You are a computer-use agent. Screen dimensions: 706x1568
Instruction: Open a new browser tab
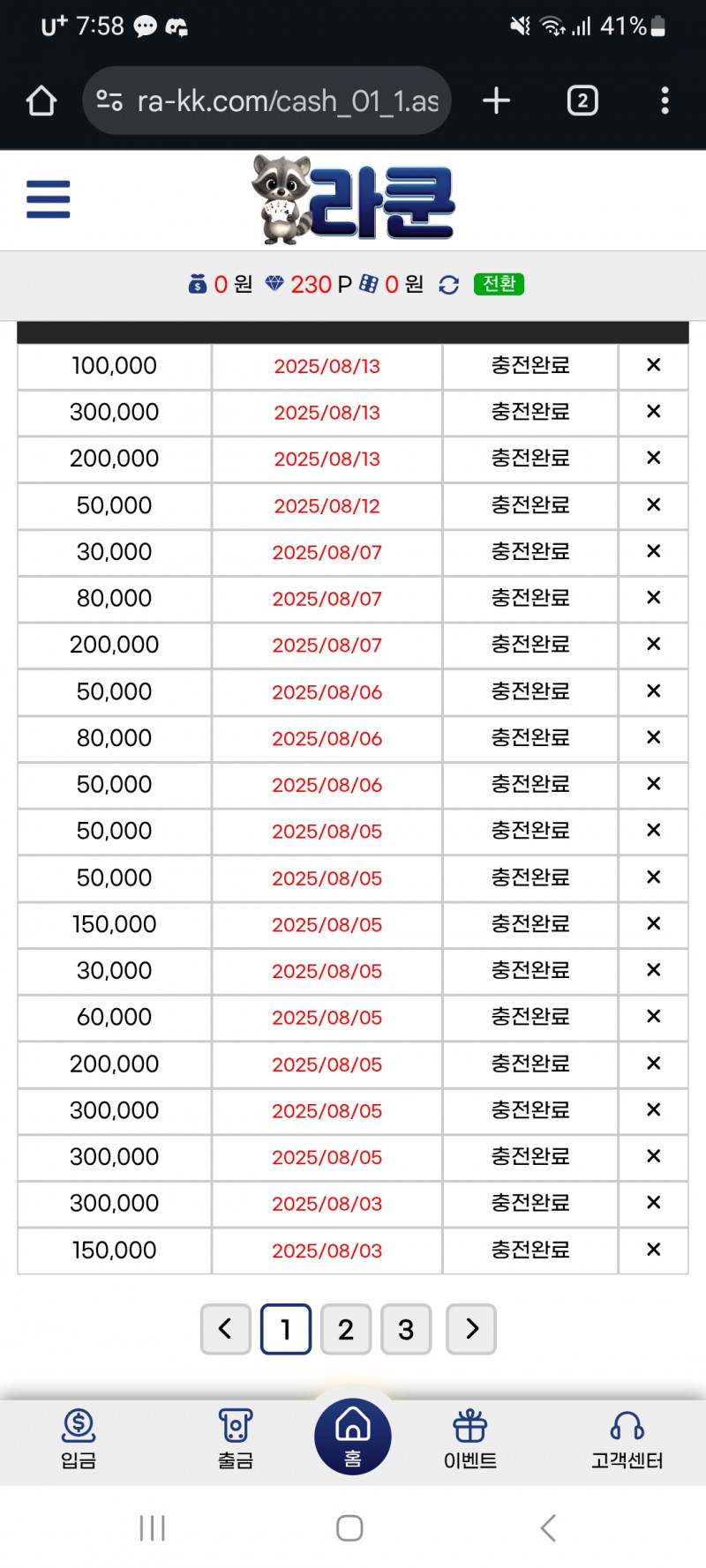[x=496, y=101]
